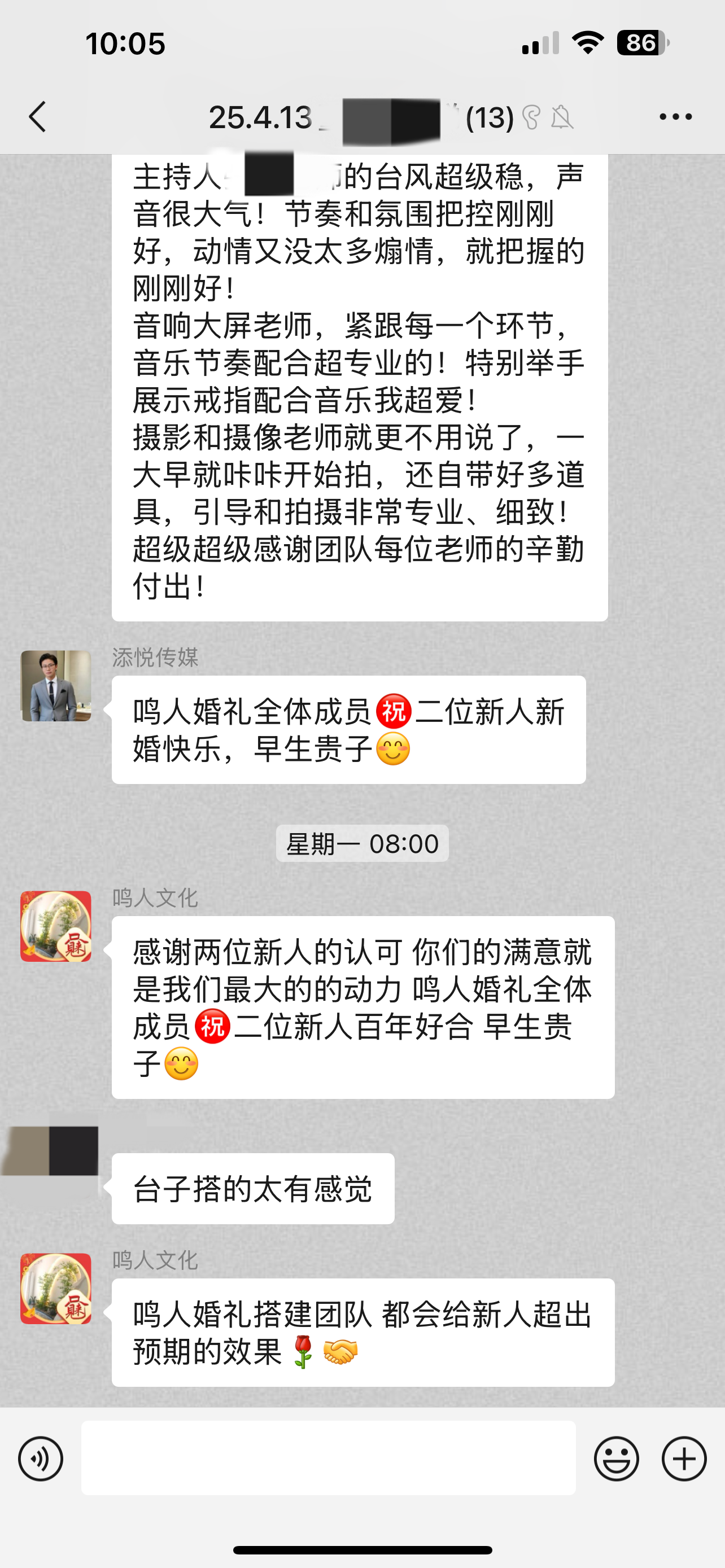
Task: Tap the message text field
Action: coord(329,1458)
